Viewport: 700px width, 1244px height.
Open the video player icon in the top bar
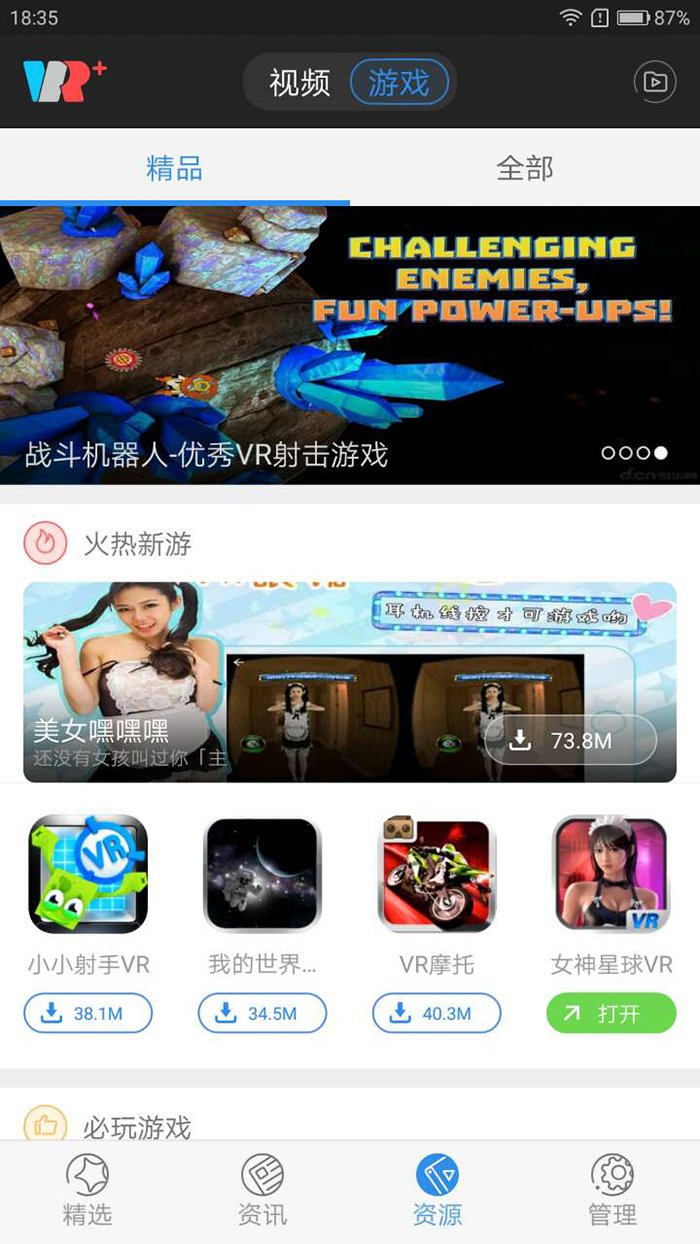point(655,82)
